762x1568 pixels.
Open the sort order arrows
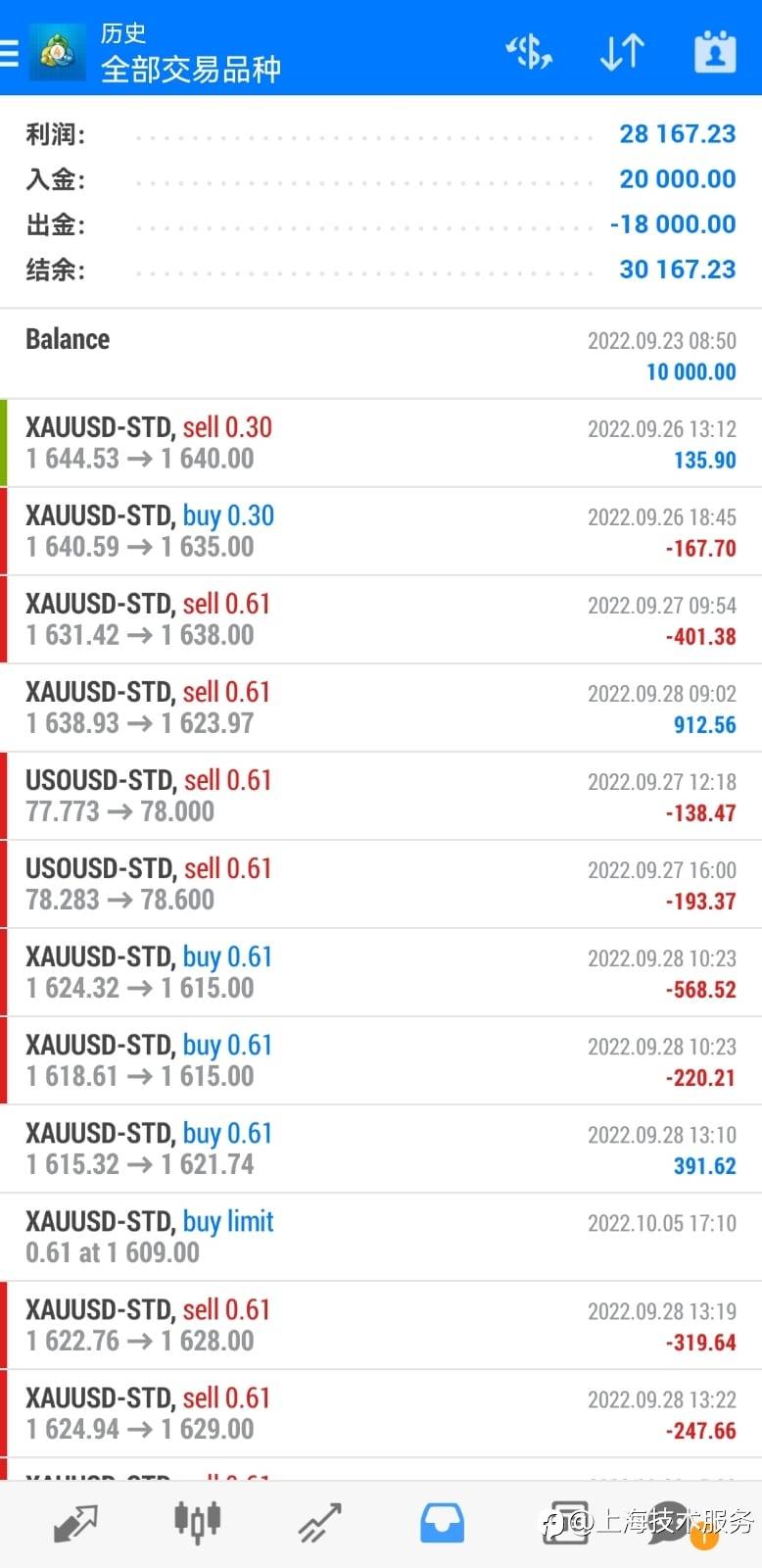(622, 52)
